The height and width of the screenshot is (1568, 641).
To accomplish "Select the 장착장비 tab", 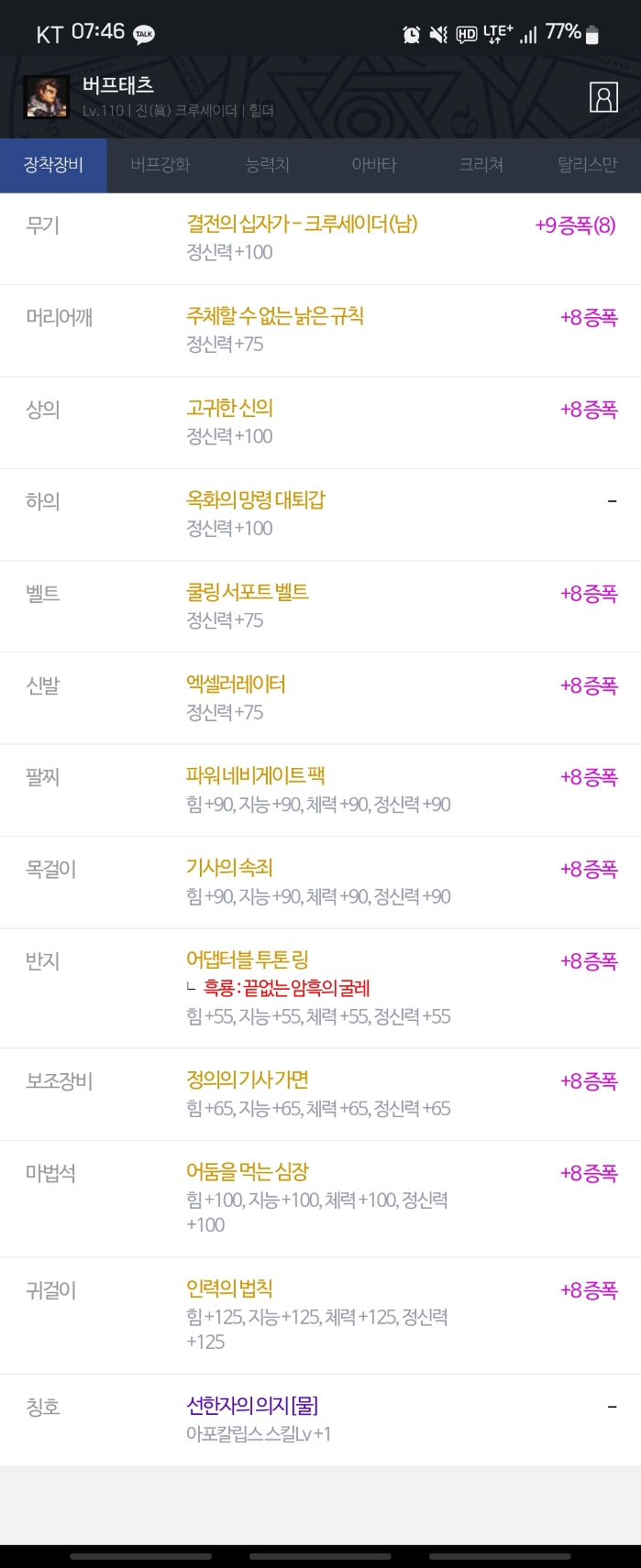I will 53,165.
